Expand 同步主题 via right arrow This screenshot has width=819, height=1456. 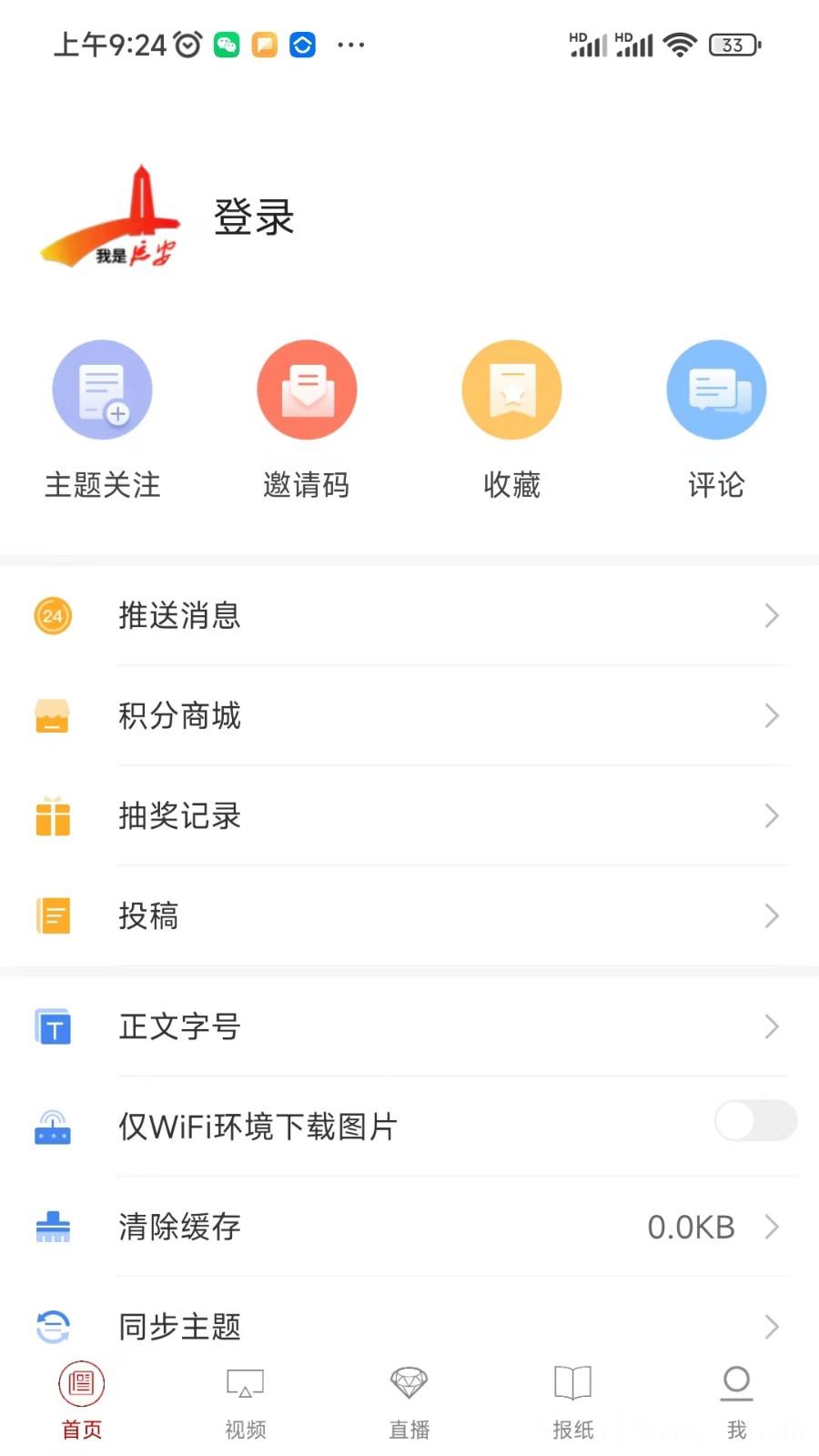pos(773,1327)
